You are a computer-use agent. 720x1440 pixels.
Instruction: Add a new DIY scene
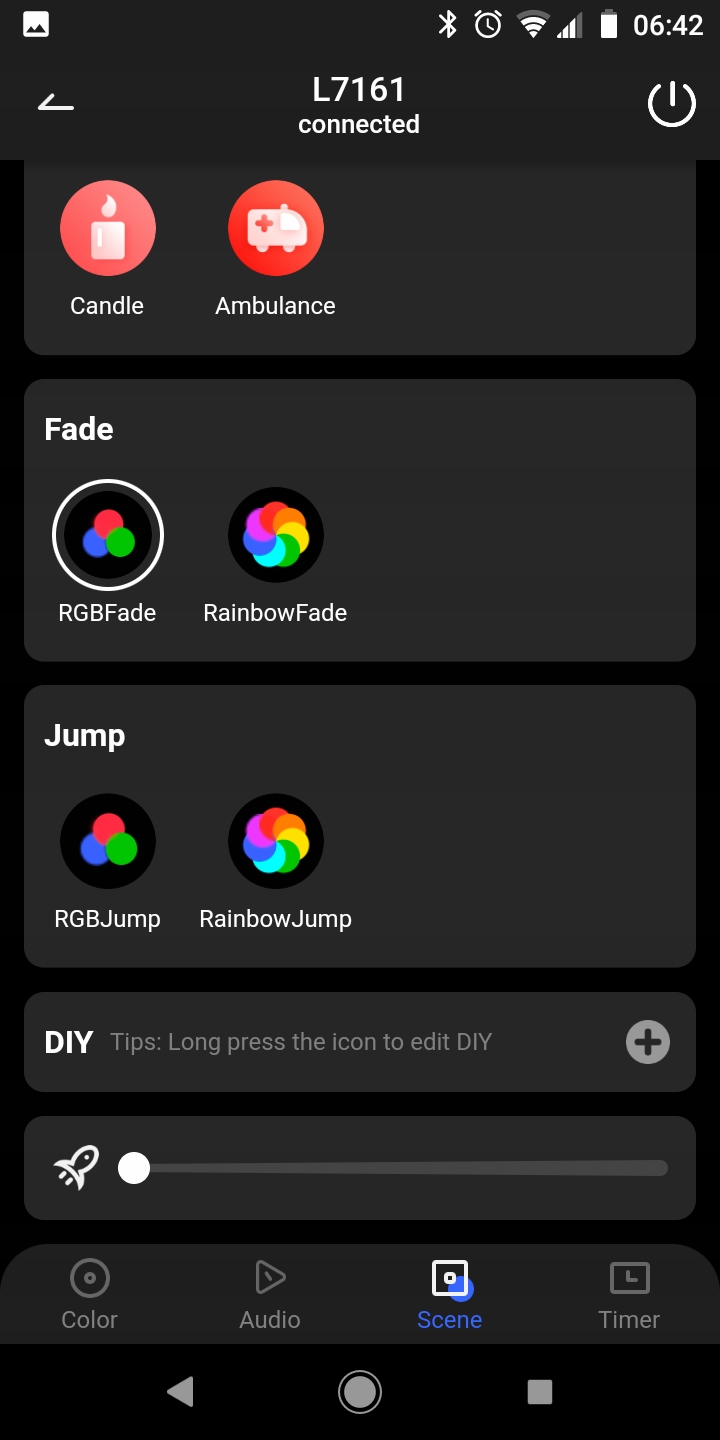(647, 1042)
